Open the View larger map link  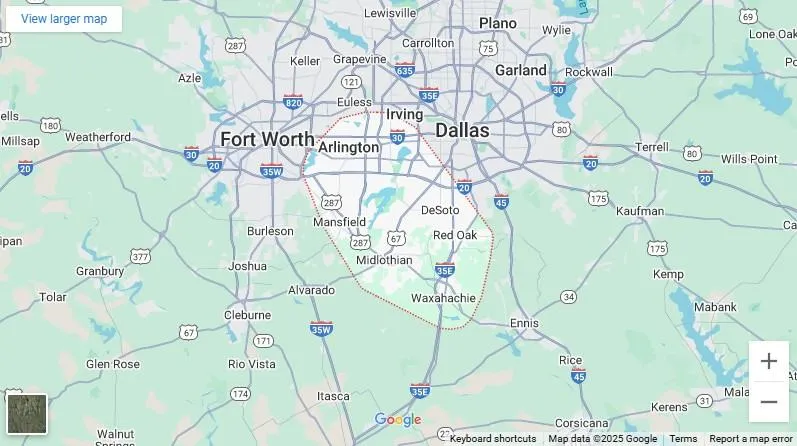(x=64, y=19)
